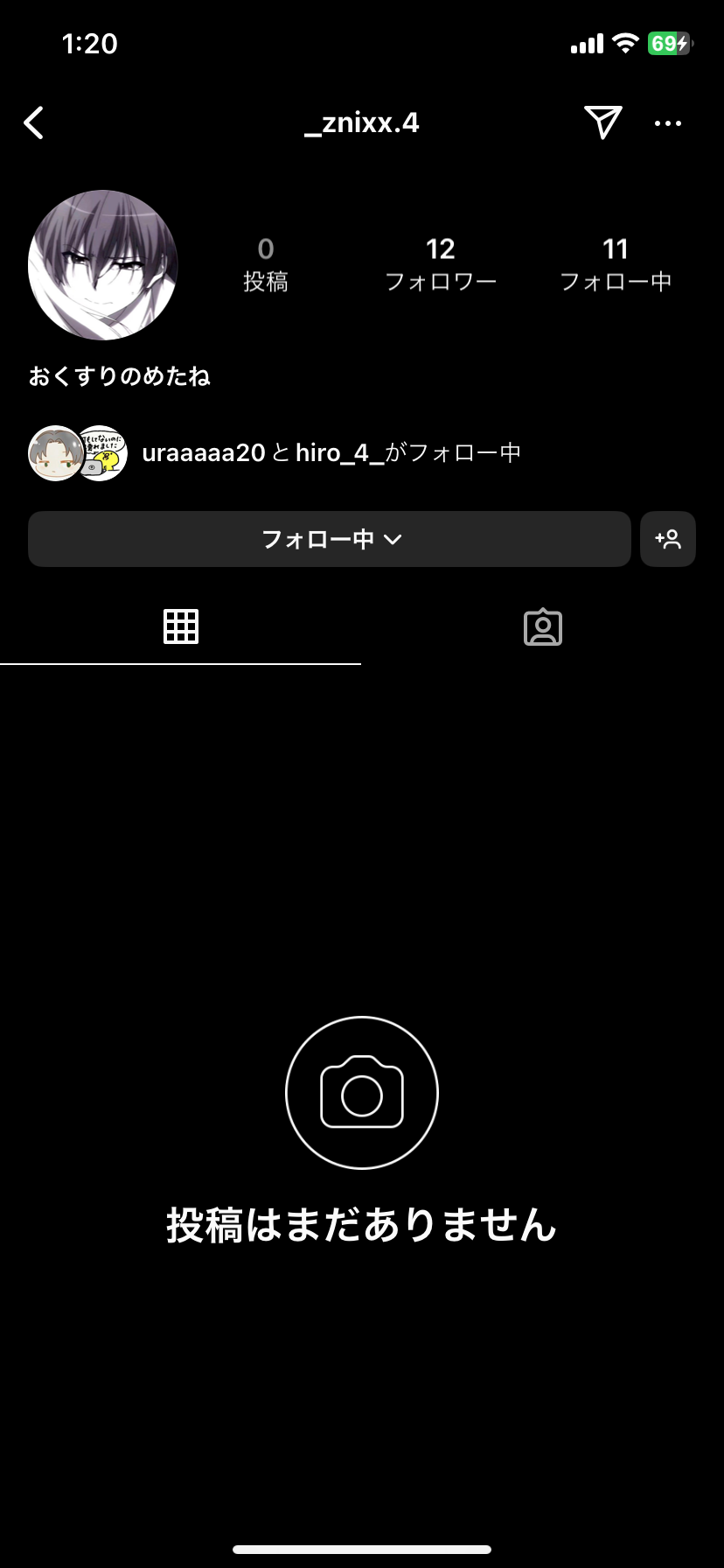Tap the suggested users add-person icon
This screenshot has width=724, height=1568.
[x=668, y=539]
